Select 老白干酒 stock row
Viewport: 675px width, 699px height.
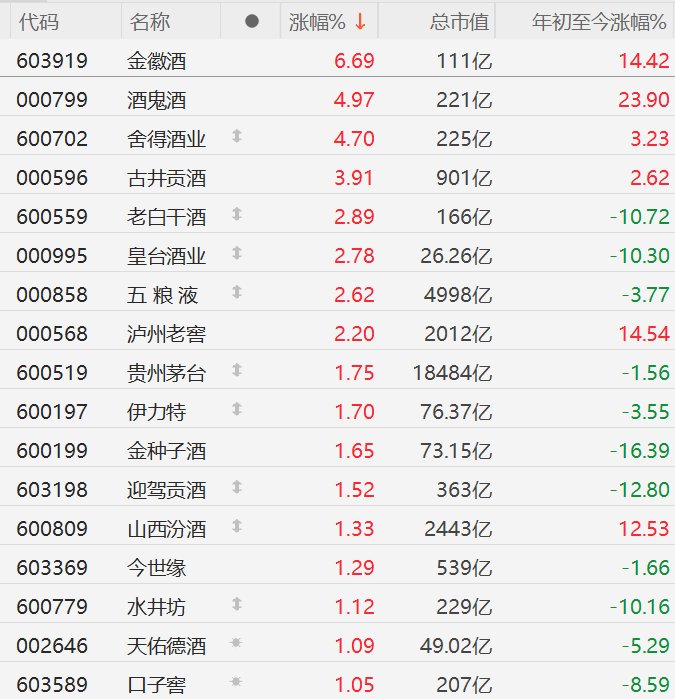(x=167, y=217)
